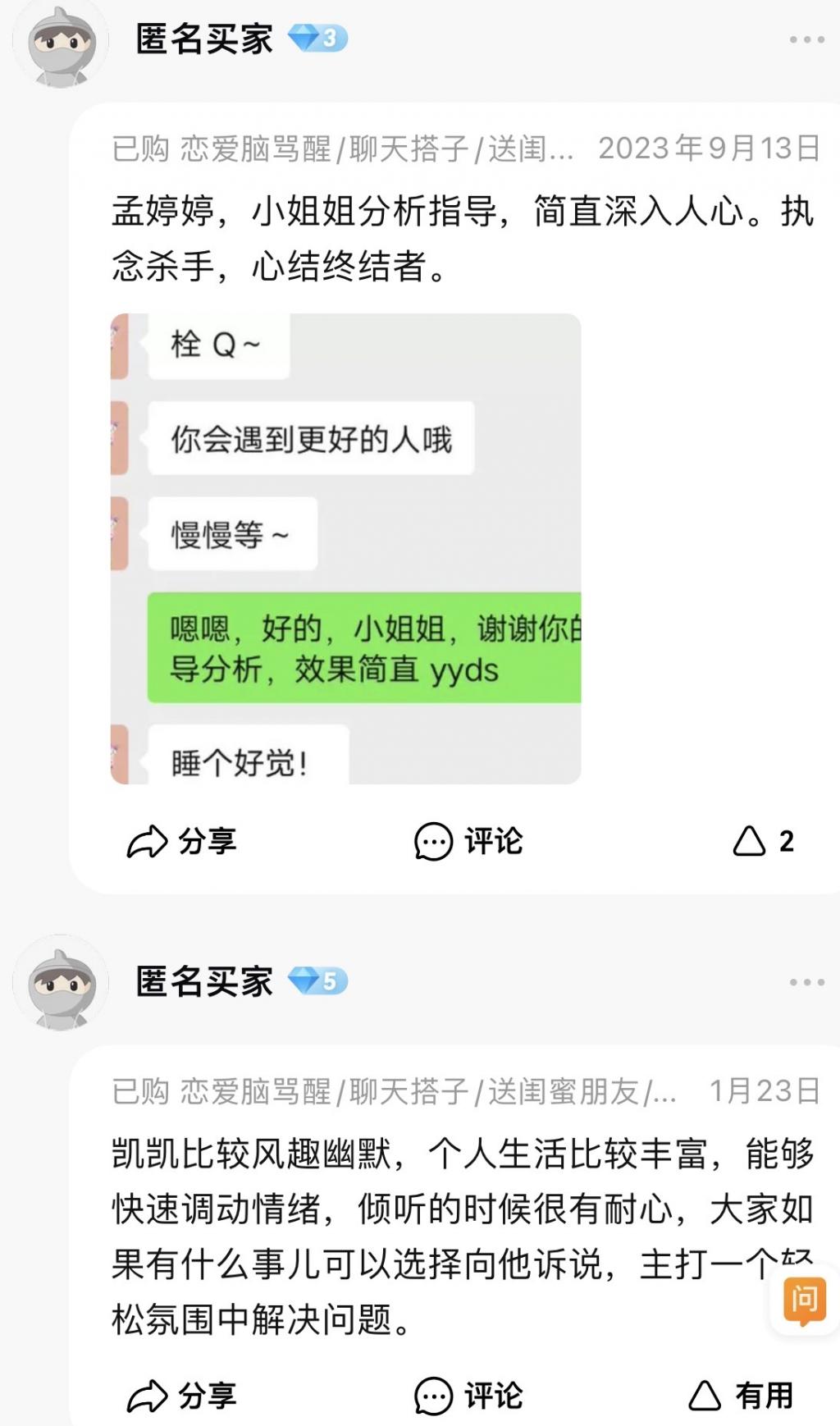The width and height of the screenshot is (840, 1426).
Task: Open overflow menu on the 2023年9月13日 review
Action: 806,39
